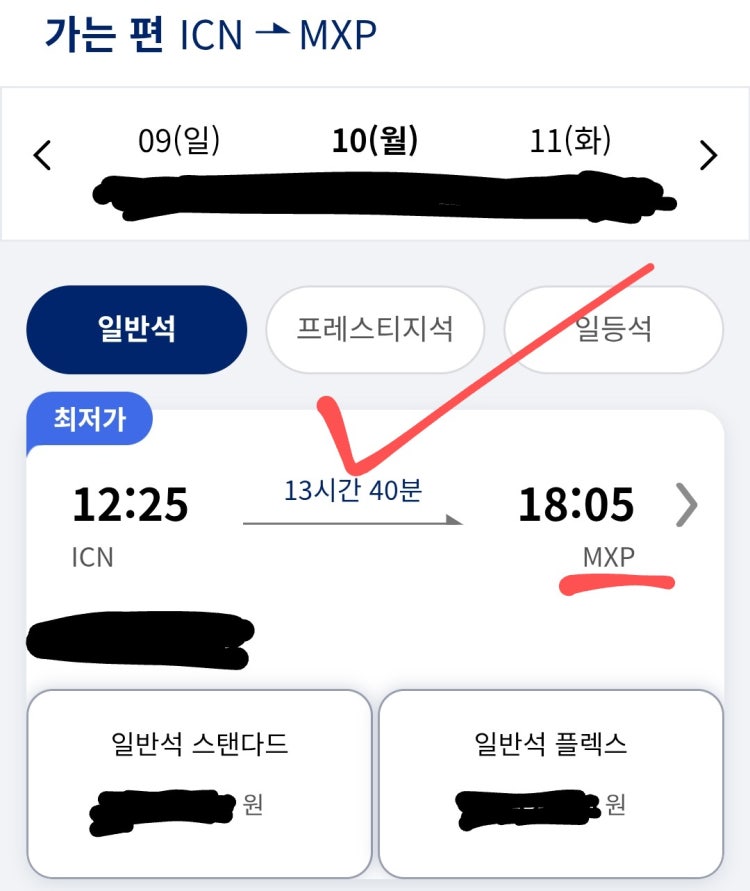
Task: Go to the previous dates arrow
Action: [x=42, y=156]
